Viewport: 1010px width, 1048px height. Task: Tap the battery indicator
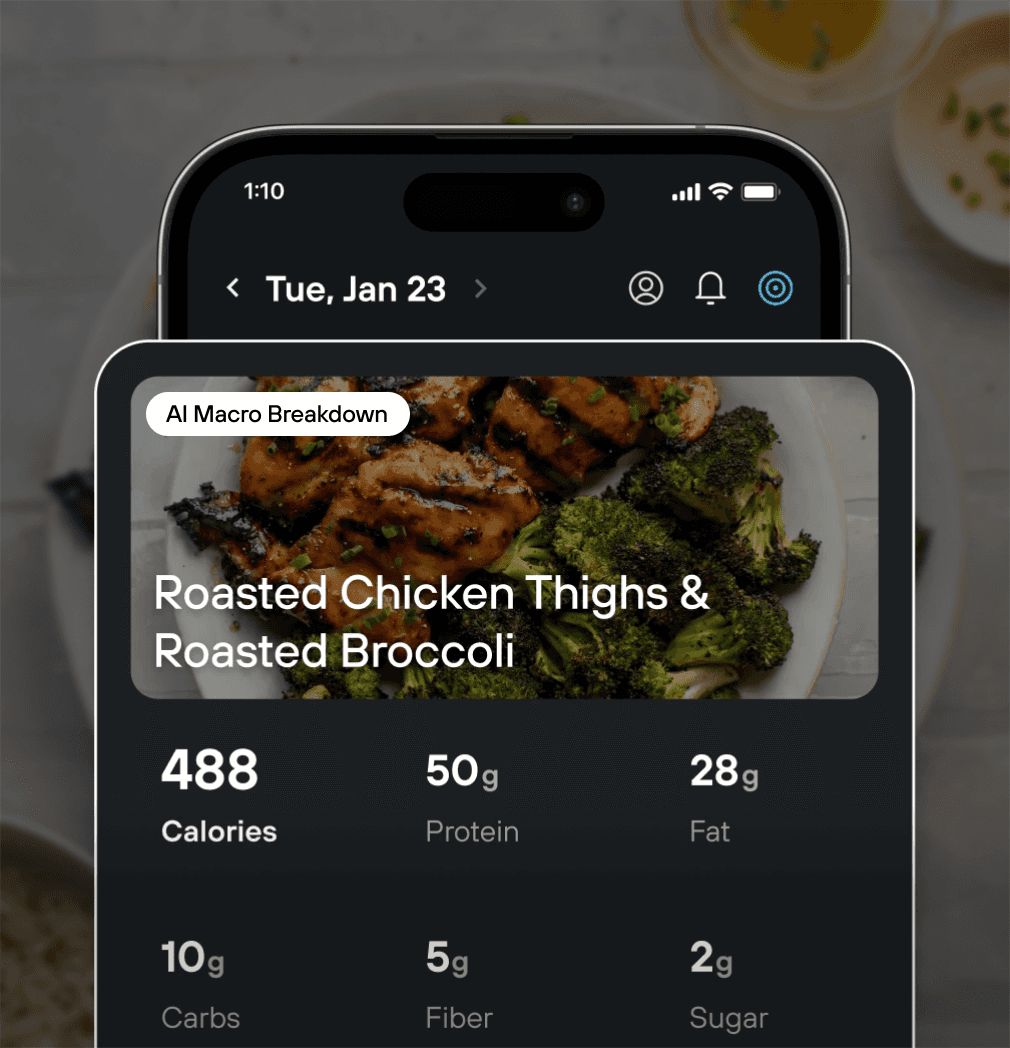pyautogui.click(x=757, y=191)
